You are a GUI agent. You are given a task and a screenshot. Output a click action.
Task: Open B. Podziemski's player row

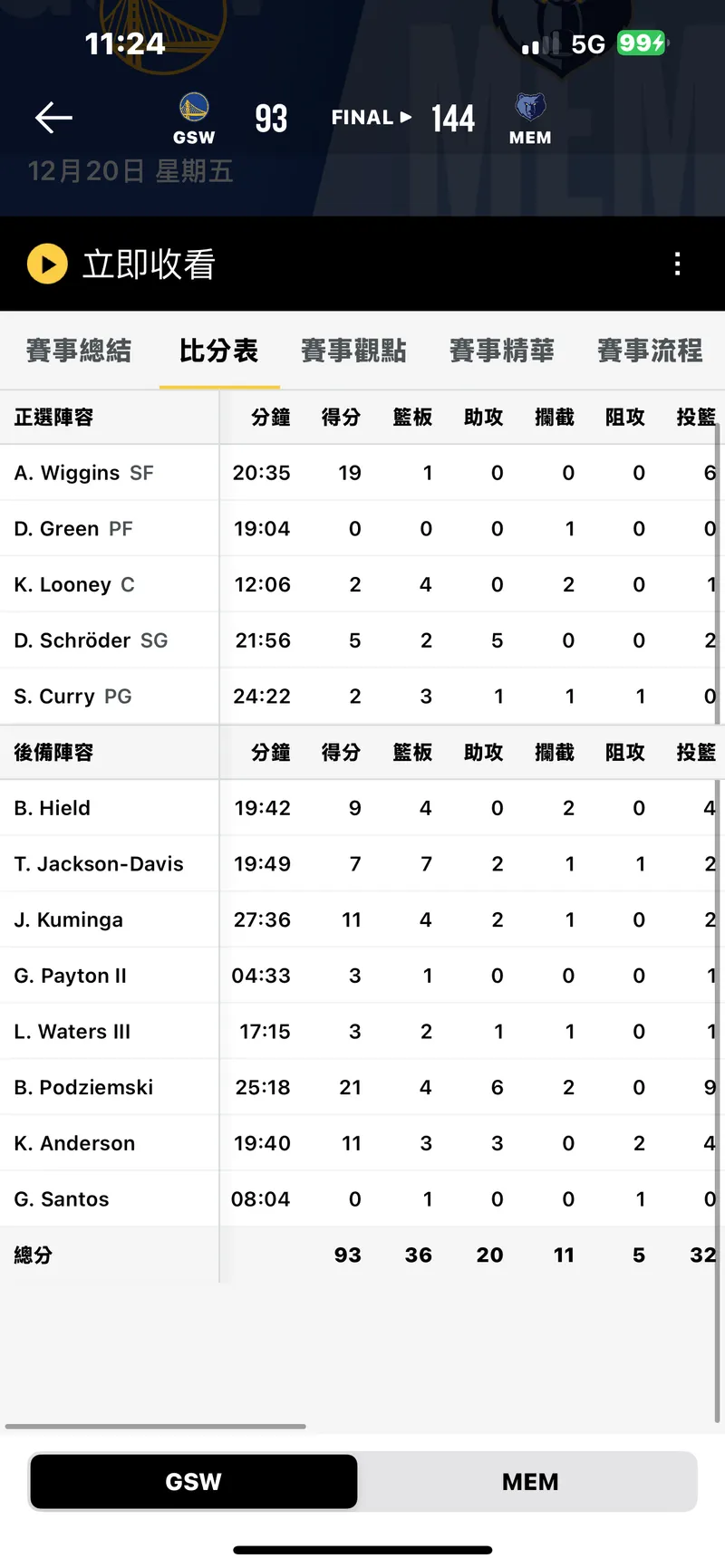(x=83, y=1087)
